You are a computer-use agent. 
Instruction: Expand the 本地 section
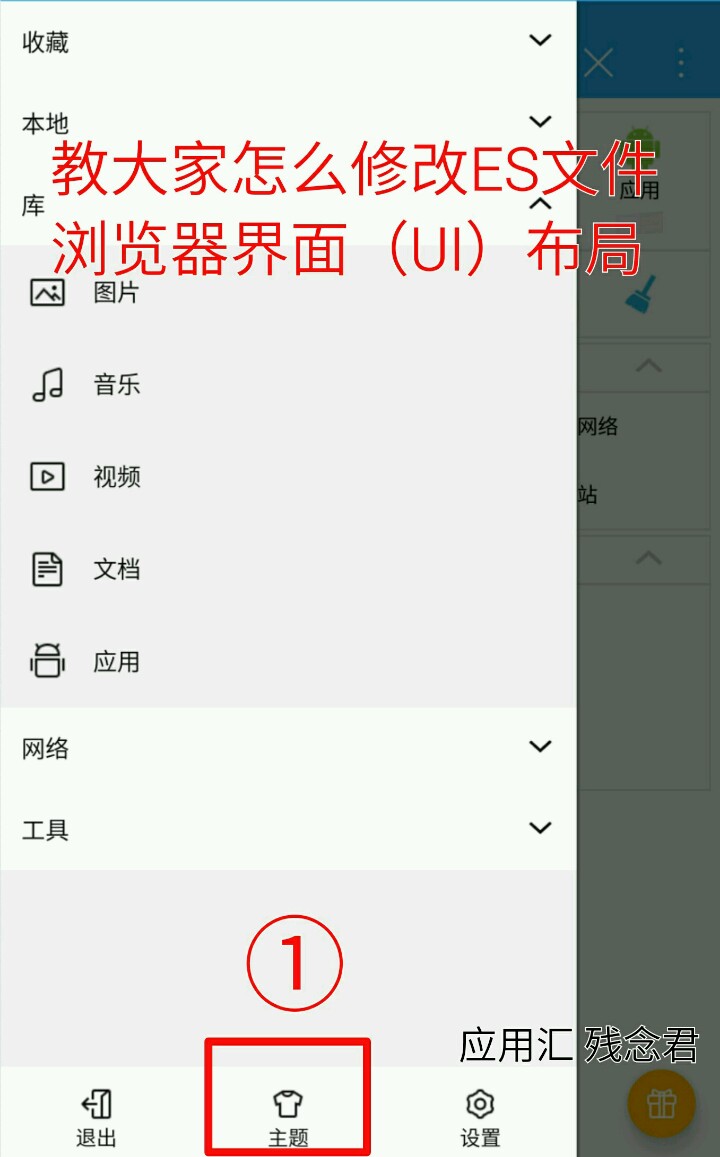point(540,122)
